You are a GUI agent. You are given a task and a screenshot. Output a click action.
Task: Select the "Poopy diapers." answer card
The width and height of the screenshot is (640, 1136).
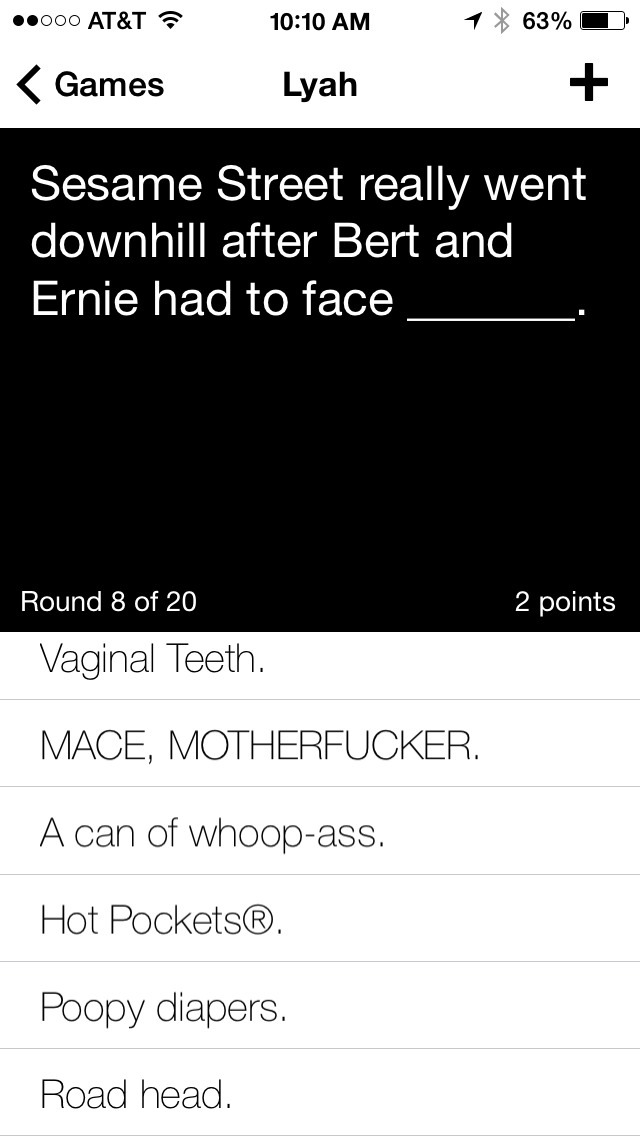320,1006
